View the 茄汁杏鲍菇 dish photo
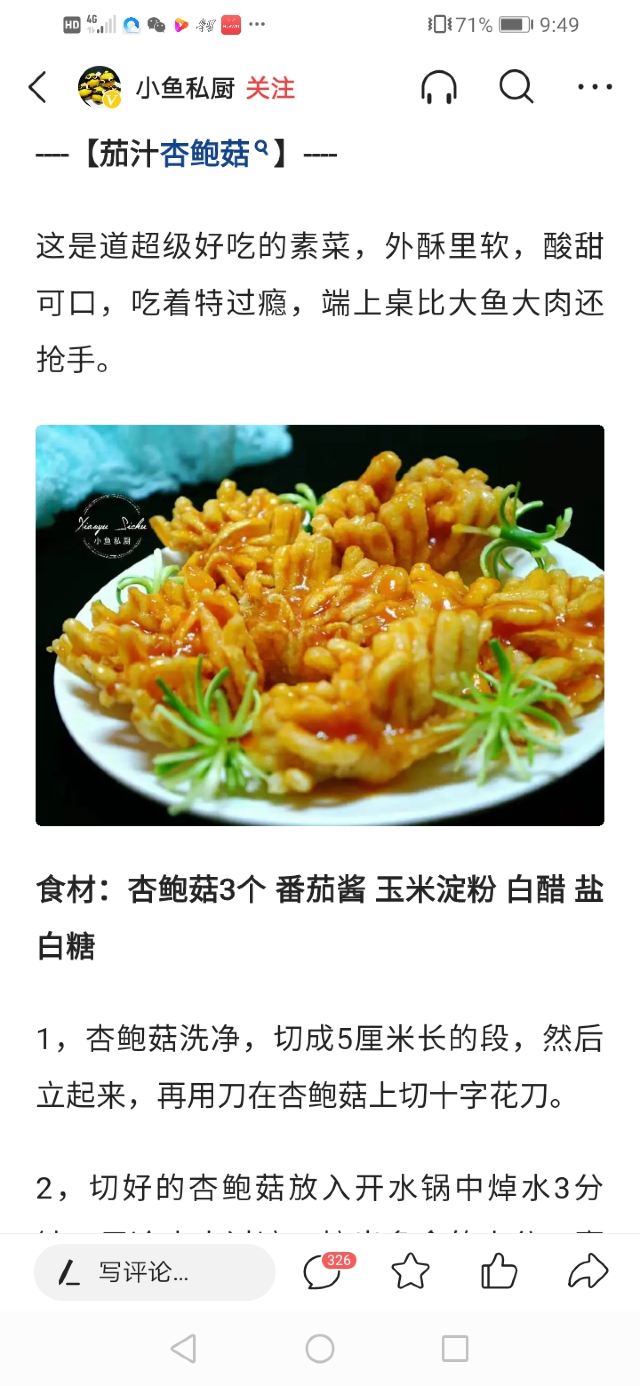640x1386 pixels. 320,625
